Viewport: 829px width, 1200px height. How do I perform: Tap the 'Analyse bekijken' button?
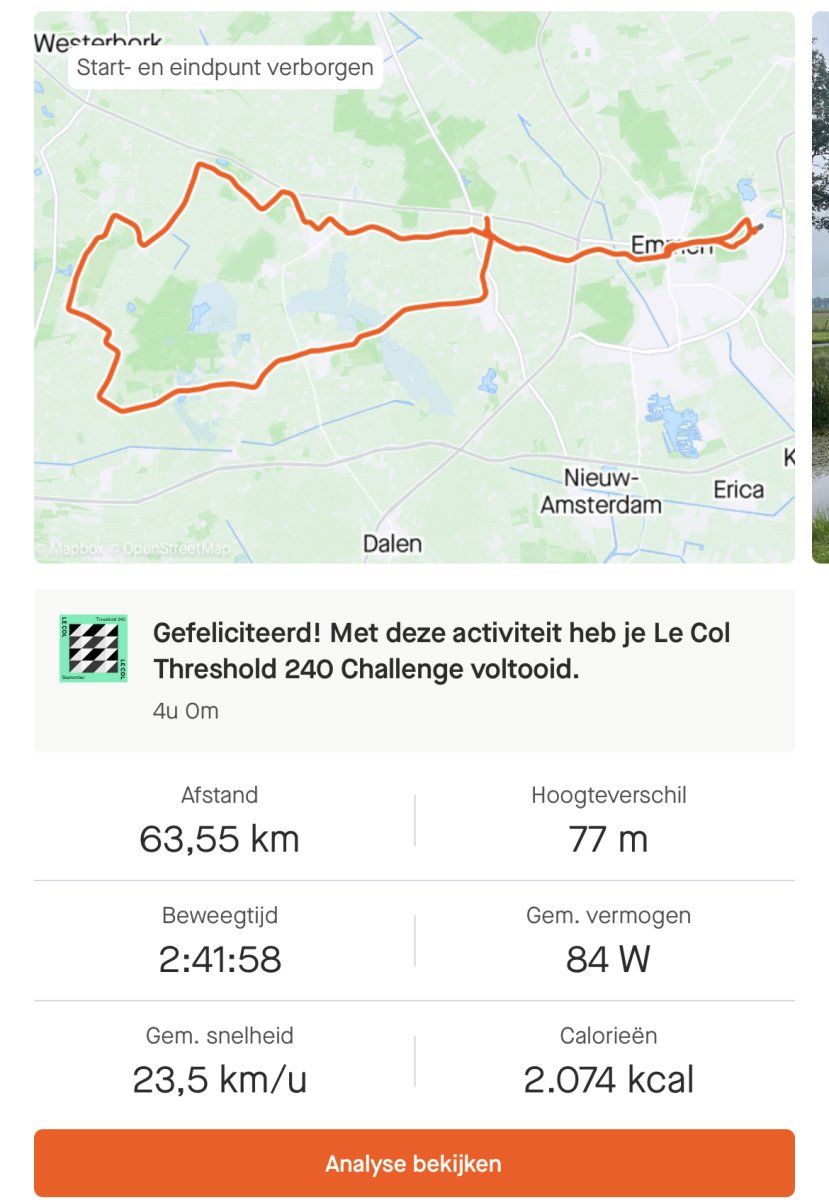414,1163
